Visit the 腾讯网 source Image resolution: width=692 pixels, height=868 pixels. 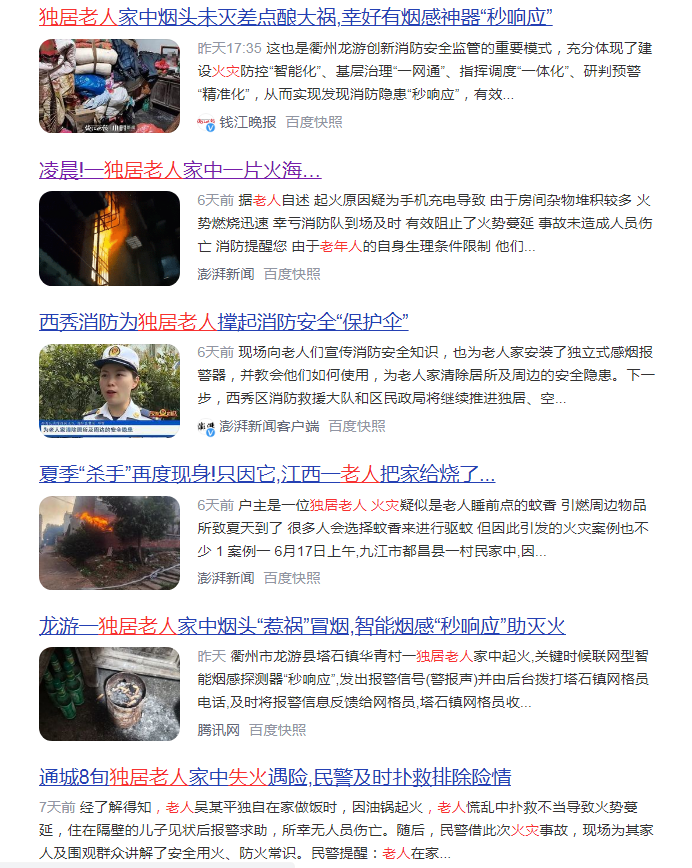coord(218,730)
